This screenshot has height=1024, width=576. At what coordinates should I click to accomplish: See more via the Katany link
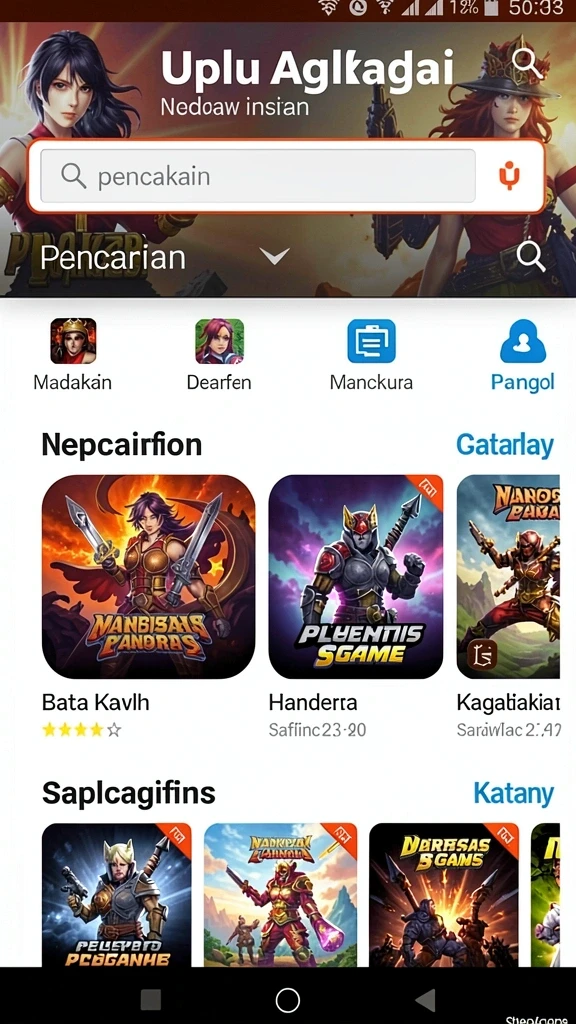pyautogui.click(x=513, y=793)
